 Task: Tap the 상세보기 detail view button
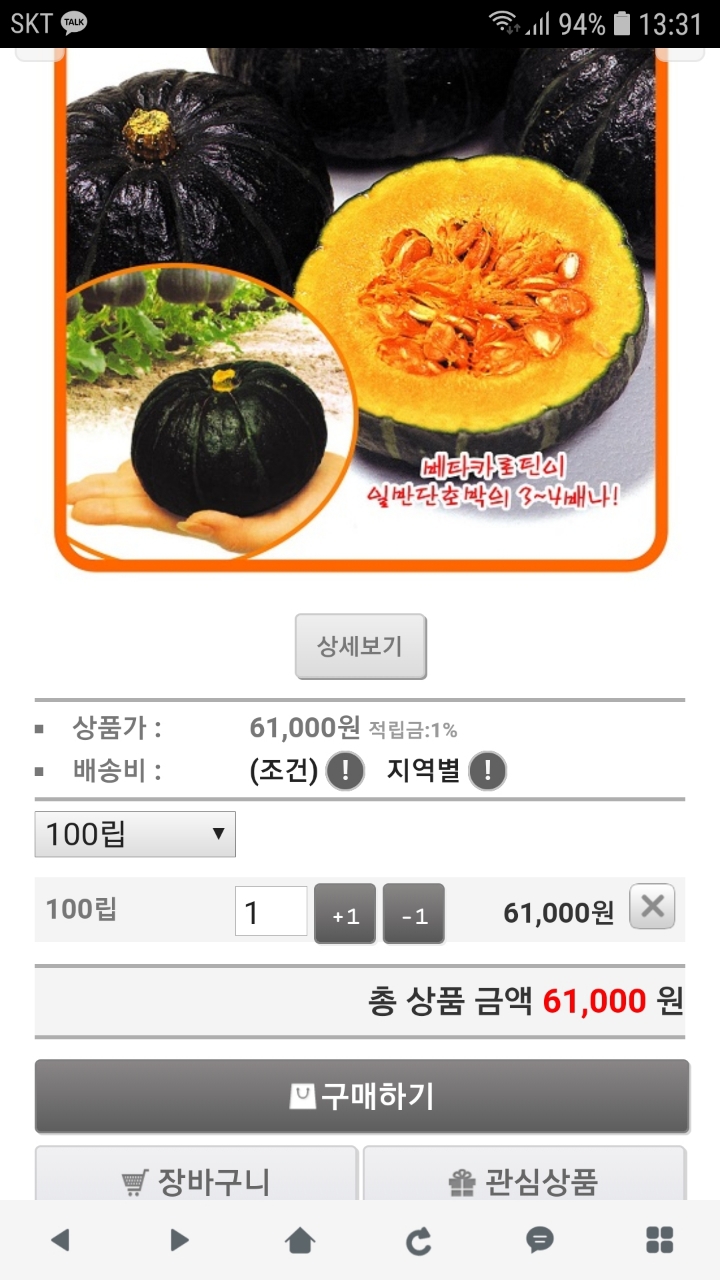click(360, 646)
